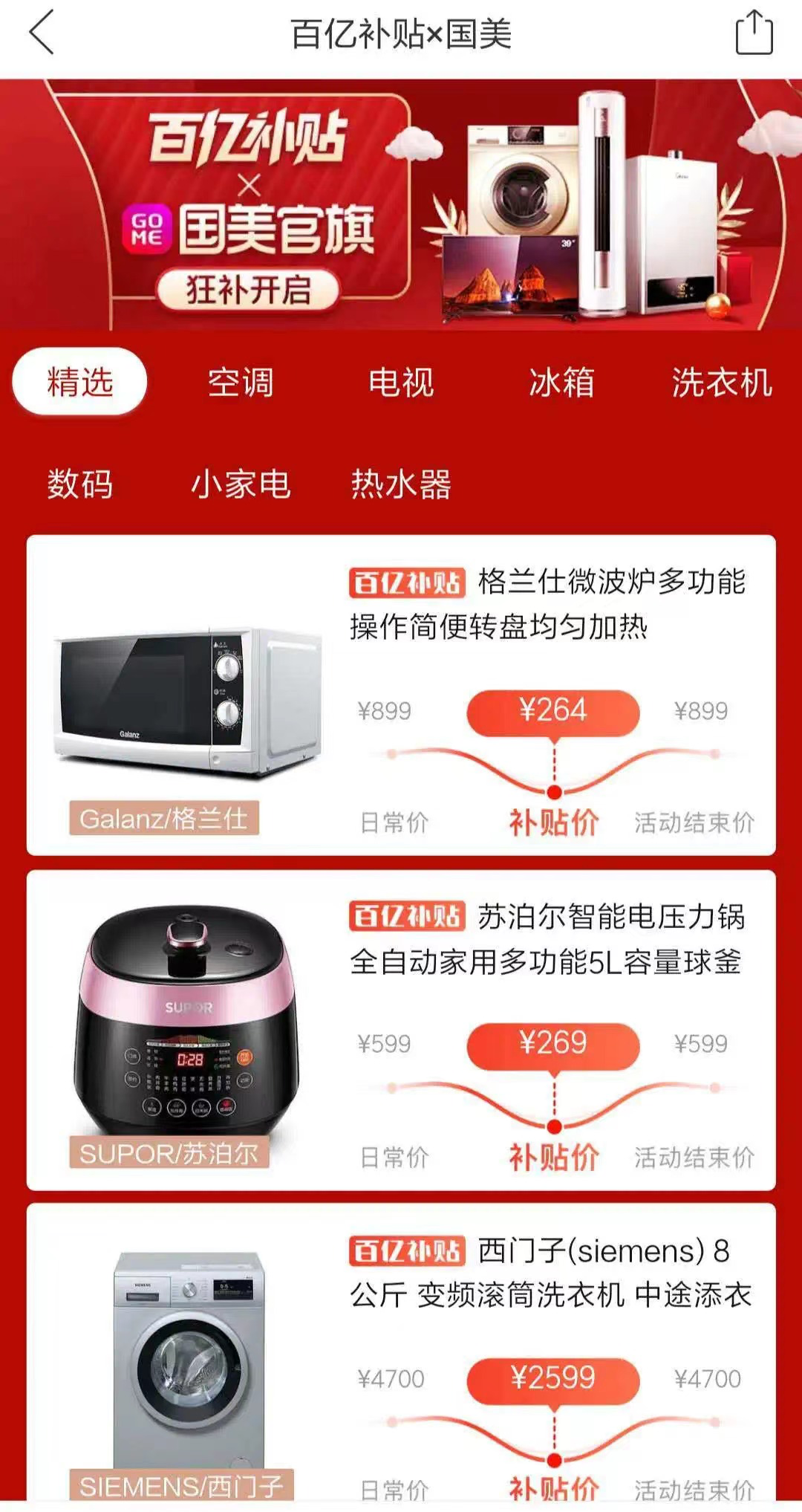
Task: Open the 数码 category
Action: coord(79,484)
